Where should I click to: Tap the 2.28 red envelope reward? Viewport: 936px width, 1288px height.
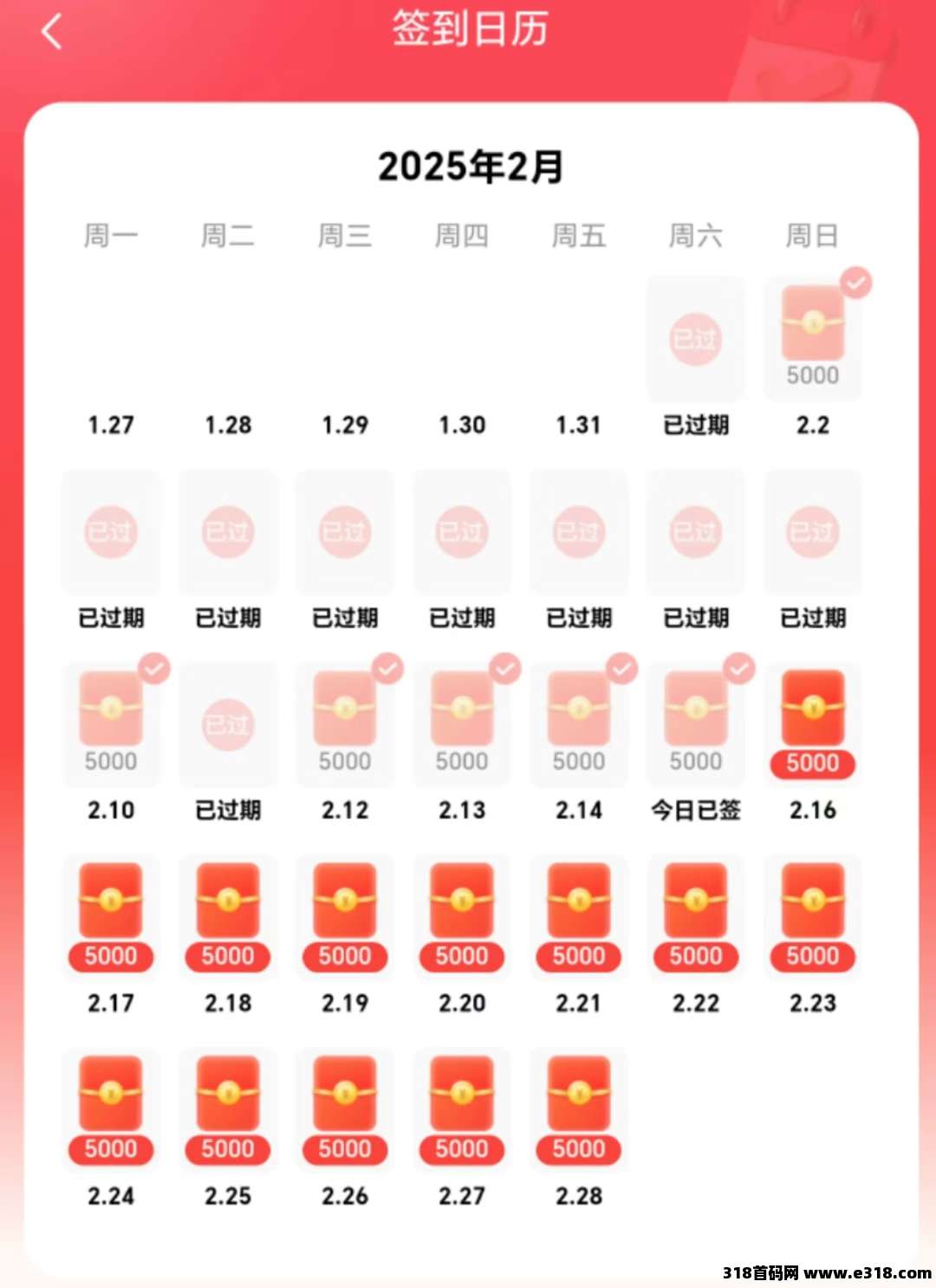[x=579, y=1109]
